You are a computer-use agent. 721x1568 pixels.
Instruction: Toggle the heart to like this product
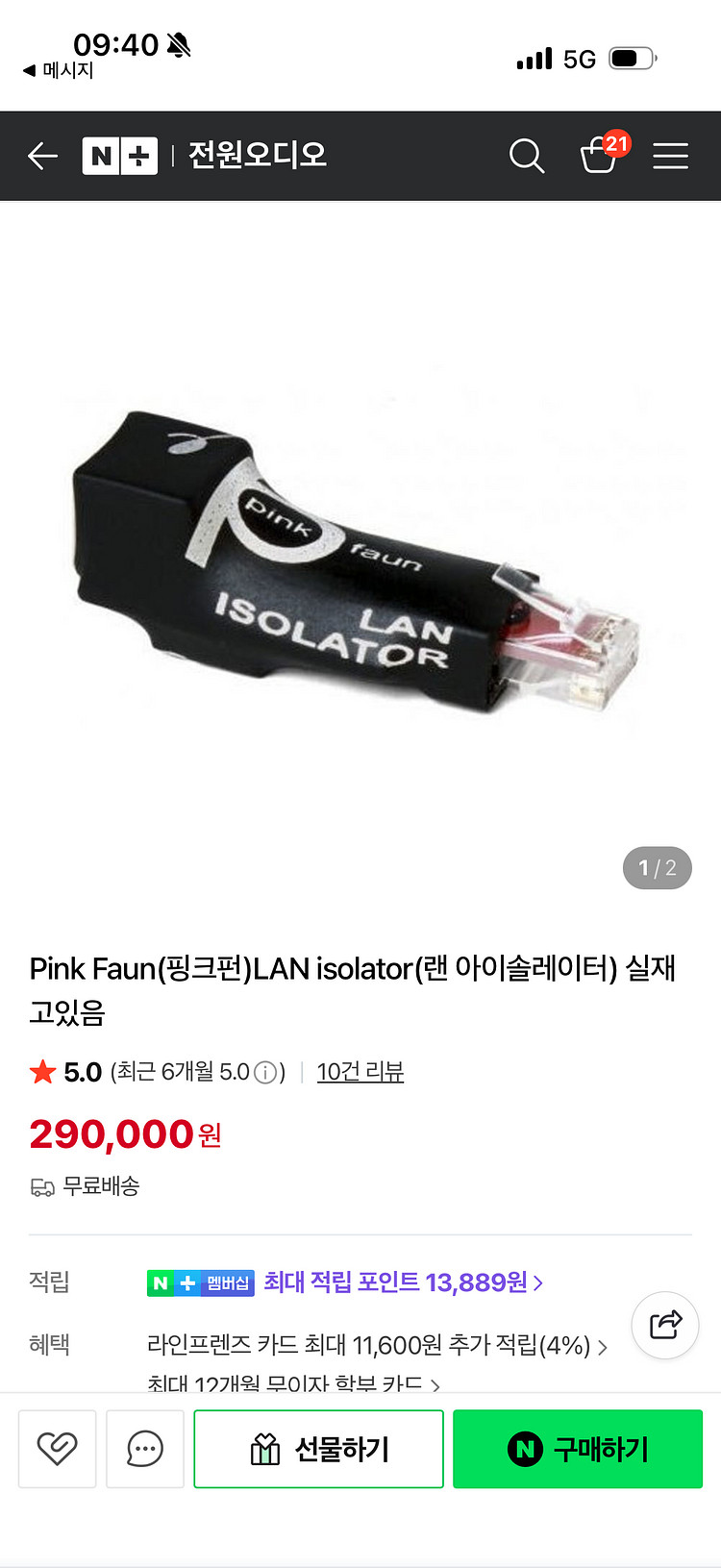pyautogui.click(x=57, y=1449)
